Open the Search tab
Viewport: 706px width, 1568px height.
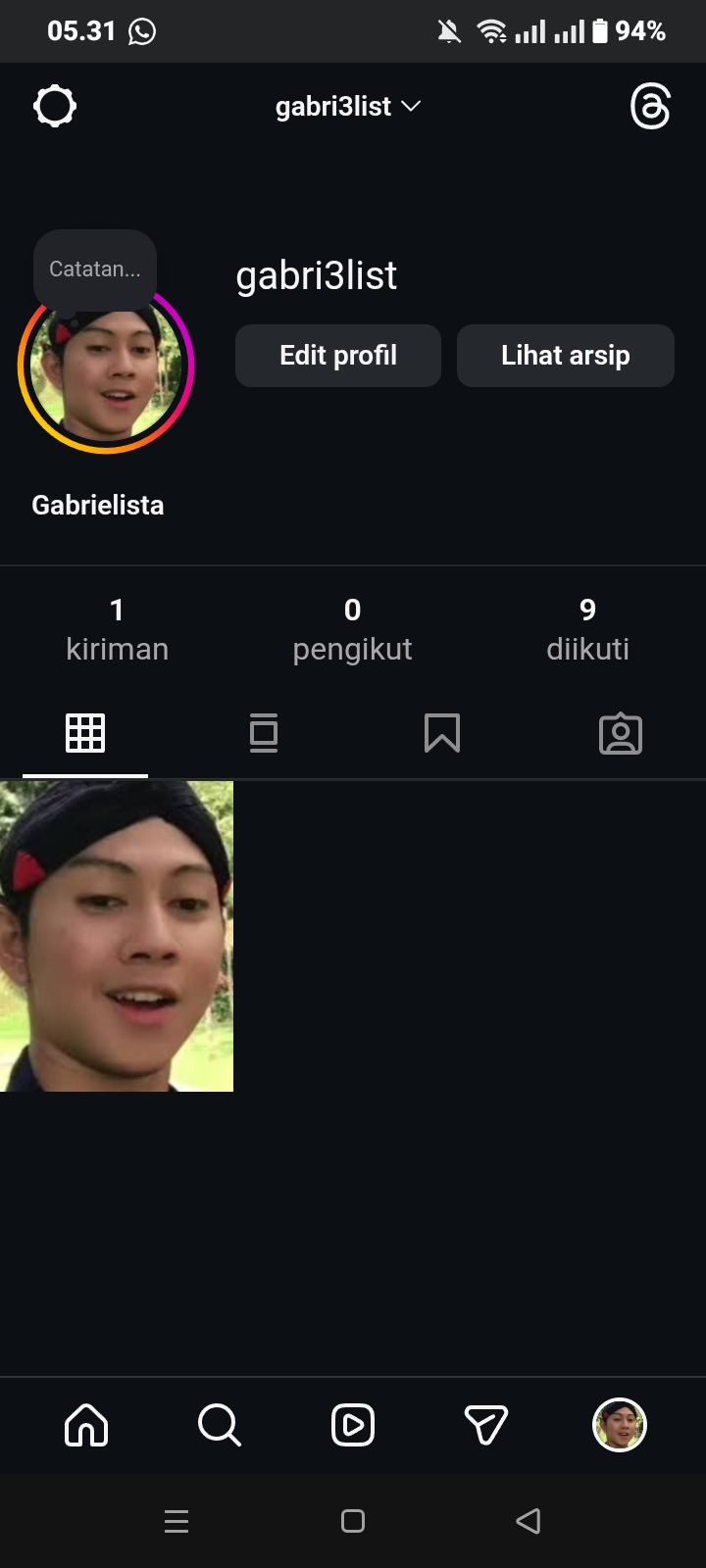click(219, 1425)
